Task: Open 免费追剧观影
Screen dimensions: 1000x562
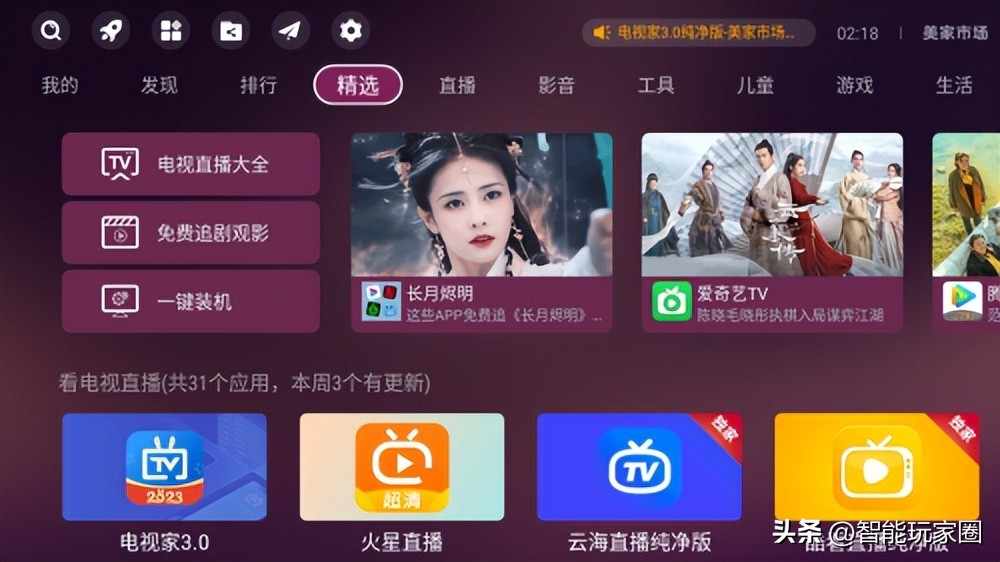Action: (x=191, y=233)
